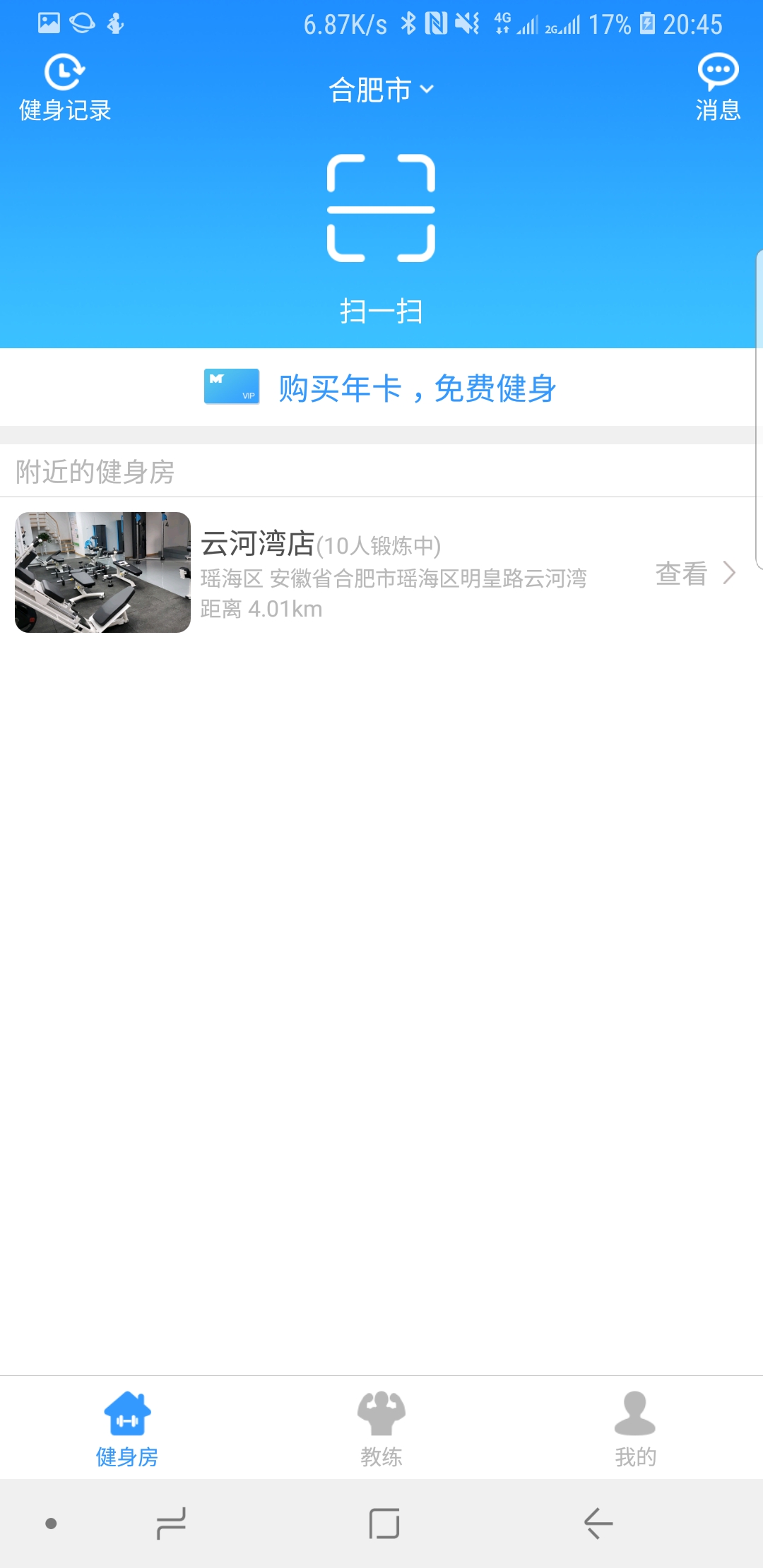This screenshot has height=1568, width=763.
Task: Open 健身记录 fitness history
Action: (65, 88)
